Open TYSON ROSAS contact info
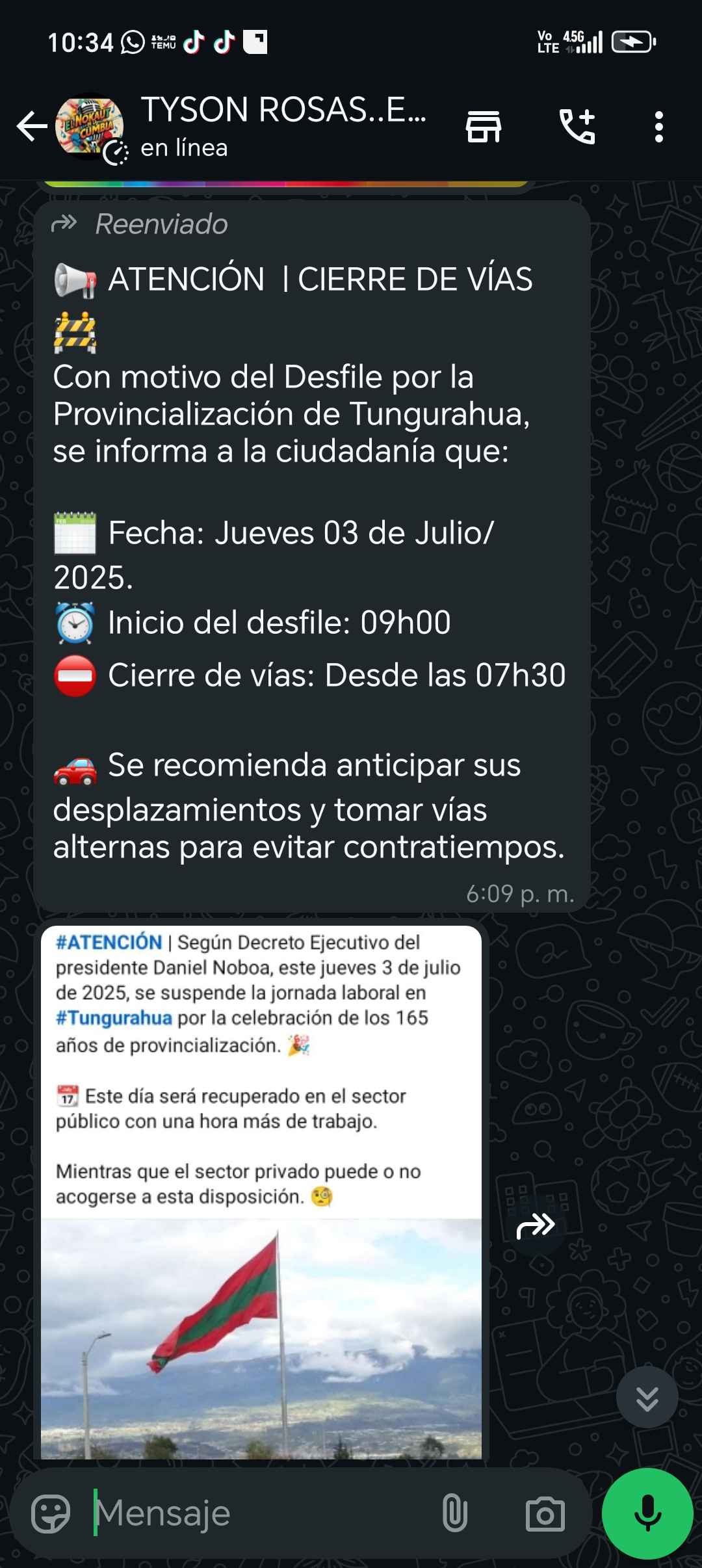Viewport: 702px width, 1568px height. (283, 125)
